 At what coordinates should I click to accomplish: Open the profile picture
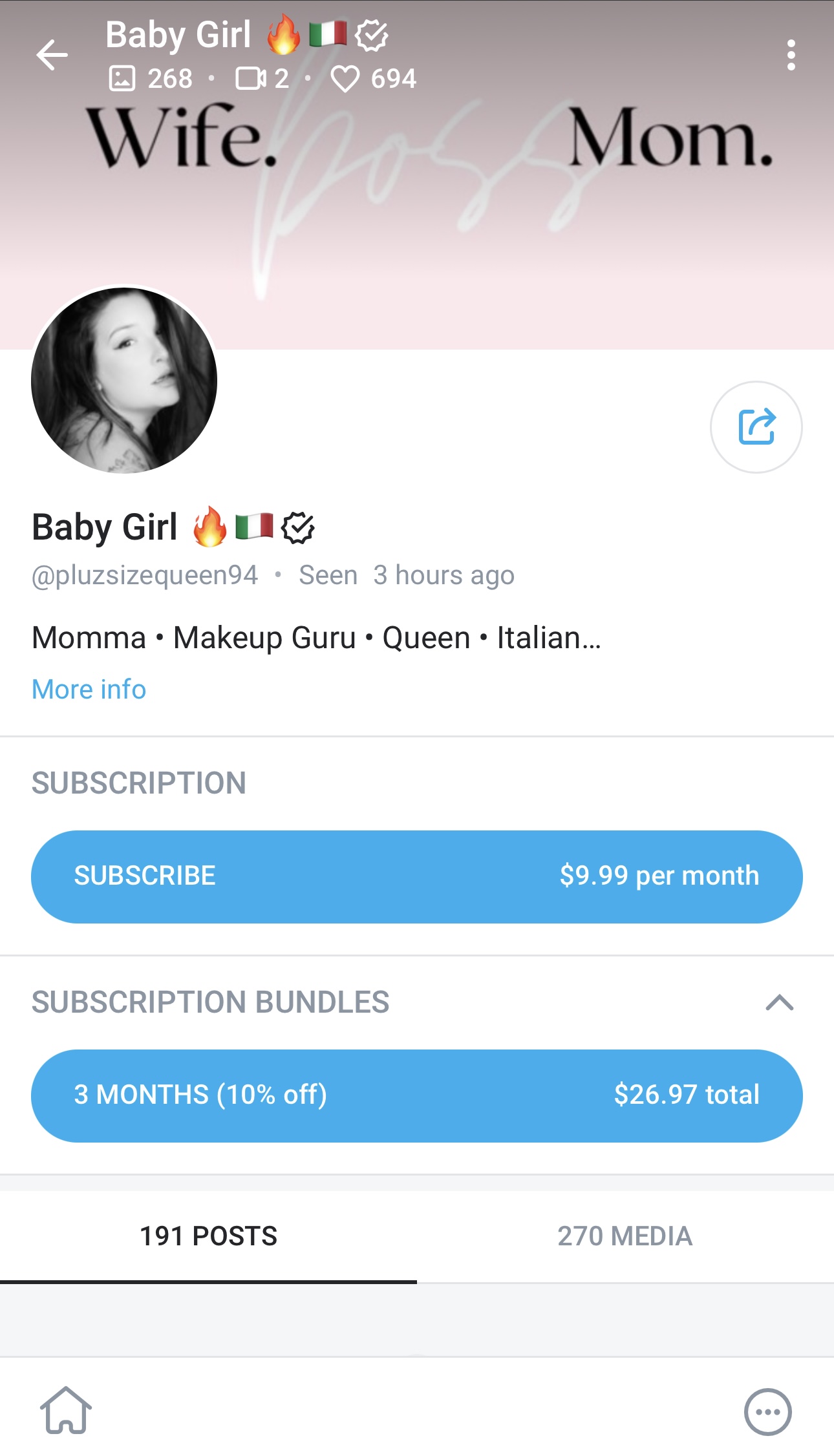(124, 381)
